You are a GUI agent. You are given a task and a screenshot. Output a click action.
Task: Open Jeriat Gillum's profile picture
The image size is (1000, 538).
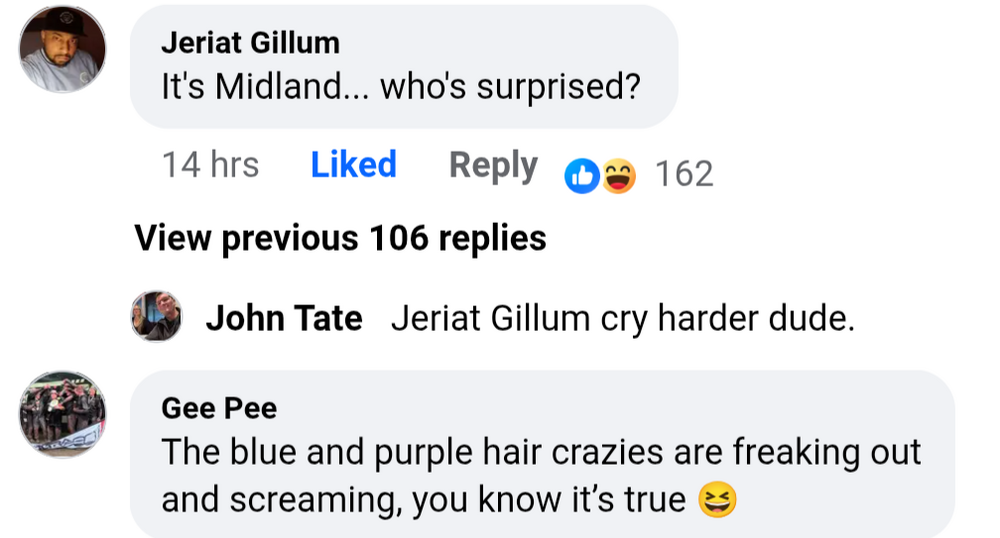click(63, 50)
